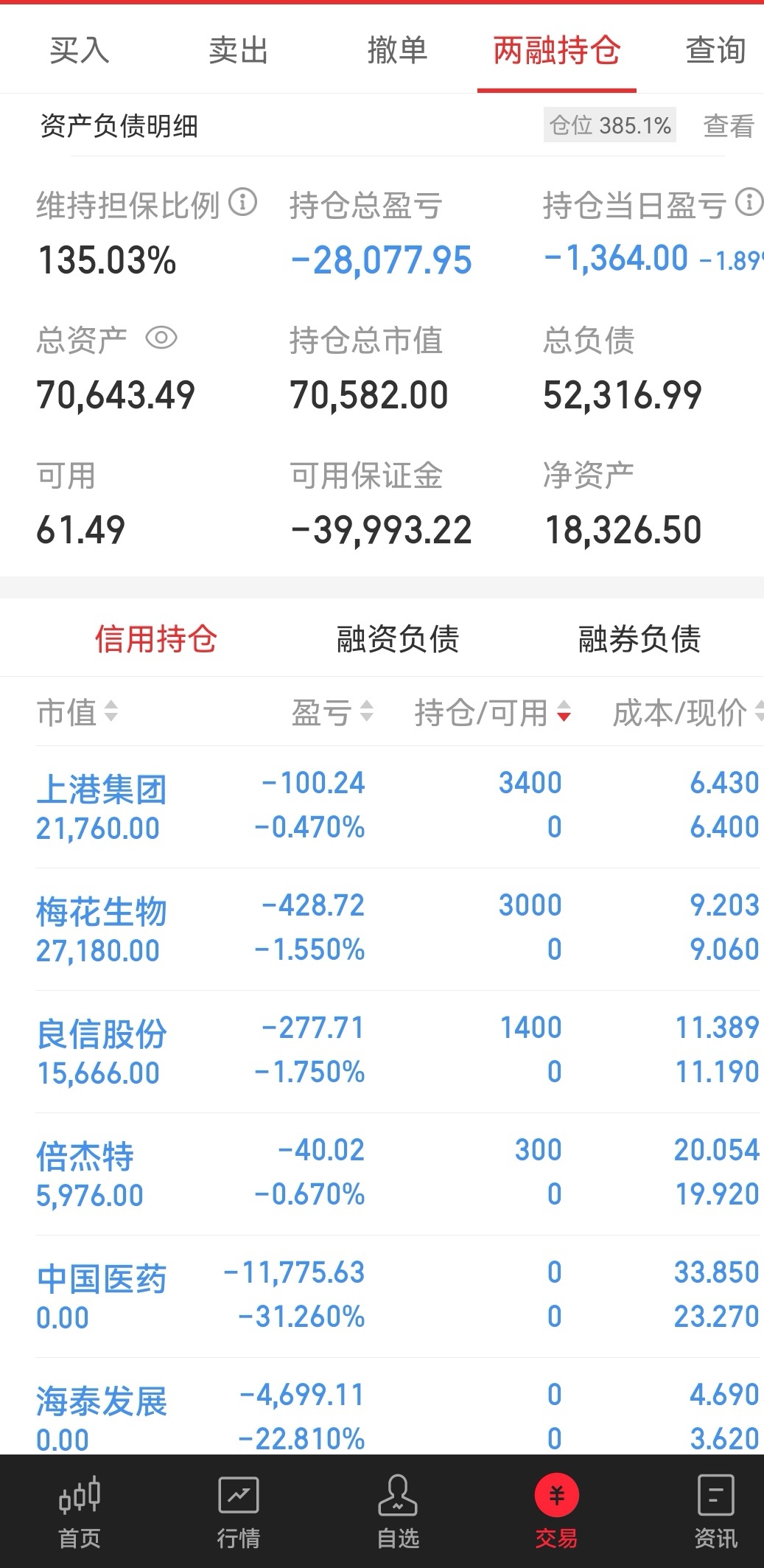This screenshot has height=1568, width=764.
Task: Switch to the 卖出 tab
Action: pyautogui.click(x=239, y=50)
